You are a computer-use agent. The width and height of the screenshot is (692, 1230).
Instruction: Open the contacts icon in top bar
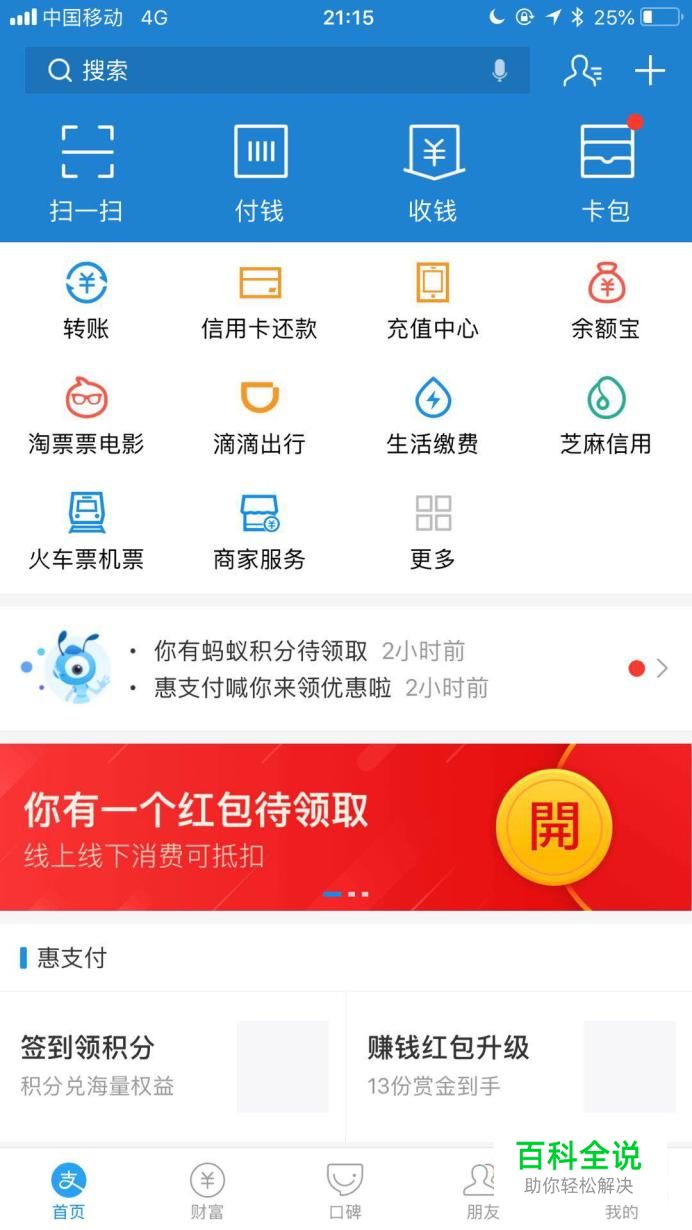[582, 71]
